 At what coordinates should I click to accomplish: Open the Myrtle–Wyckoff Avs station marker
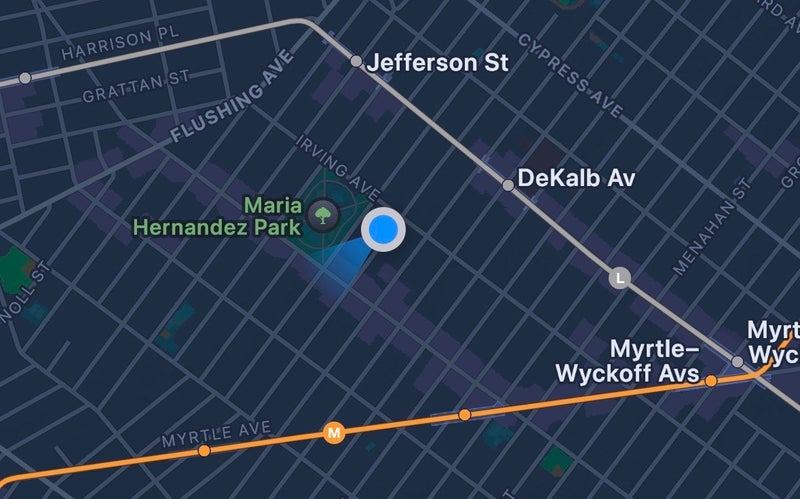(x=711, y=380)
